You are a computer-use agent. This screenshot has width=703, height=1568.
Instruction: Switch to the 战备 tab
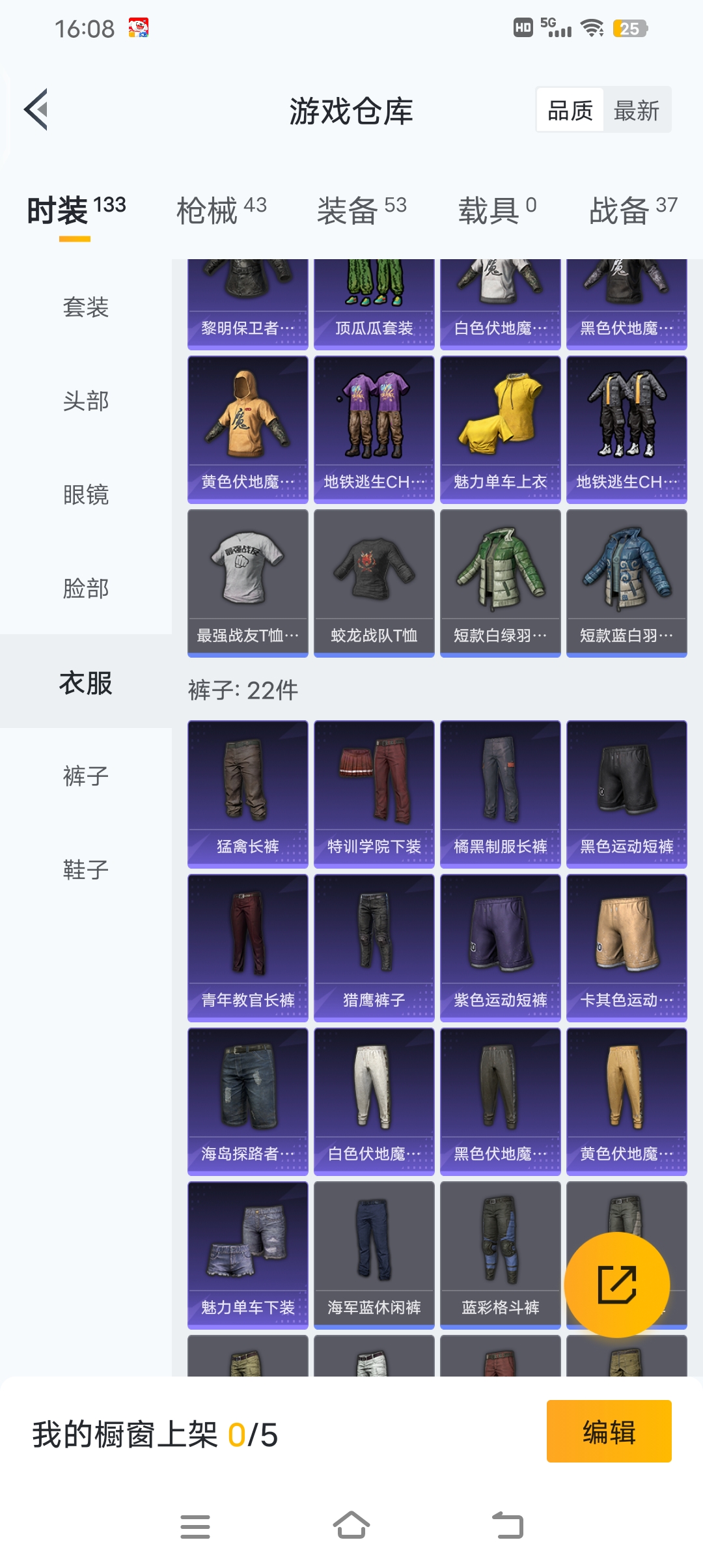coord(633,211)
